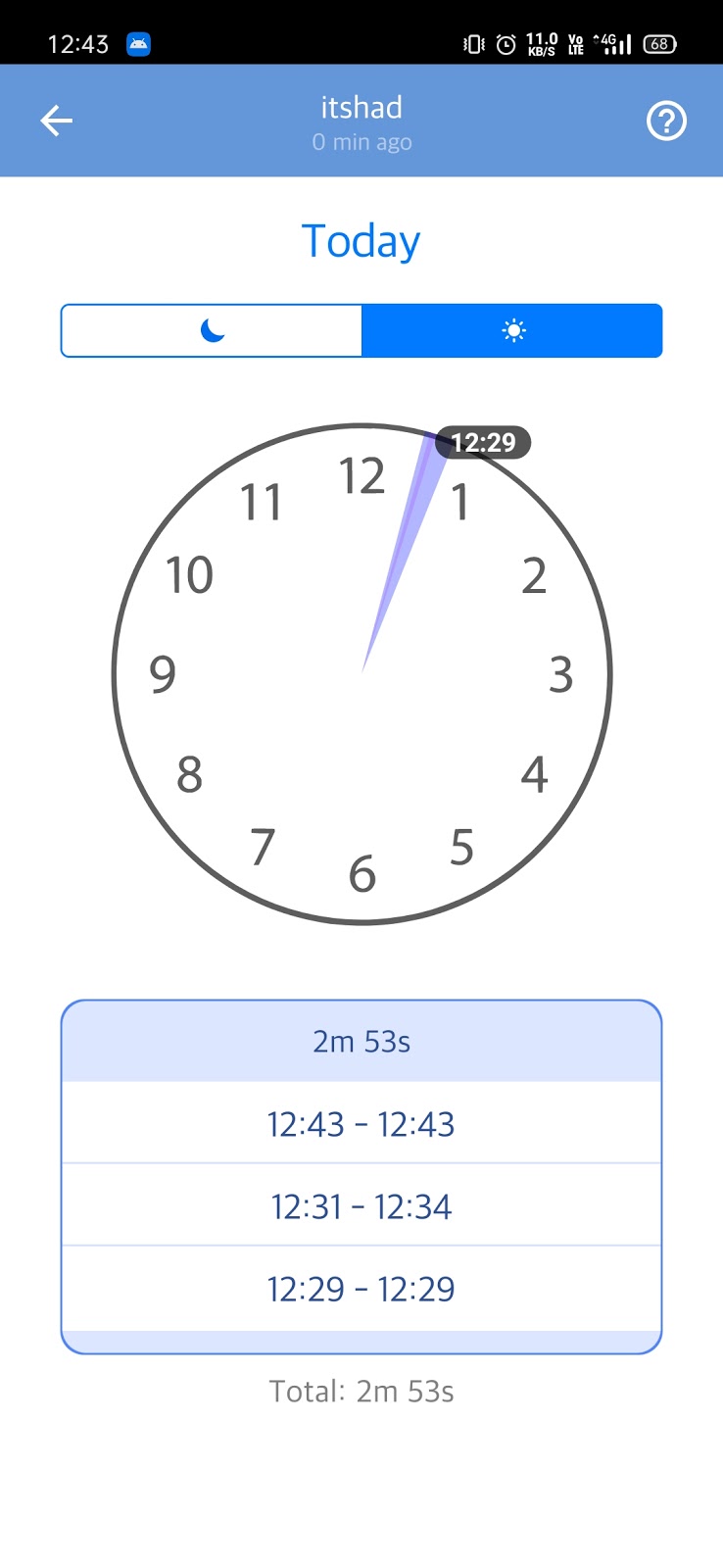
Task: Select the daytime sun tab
Action: pyautogui.click(x=512, y=330)
